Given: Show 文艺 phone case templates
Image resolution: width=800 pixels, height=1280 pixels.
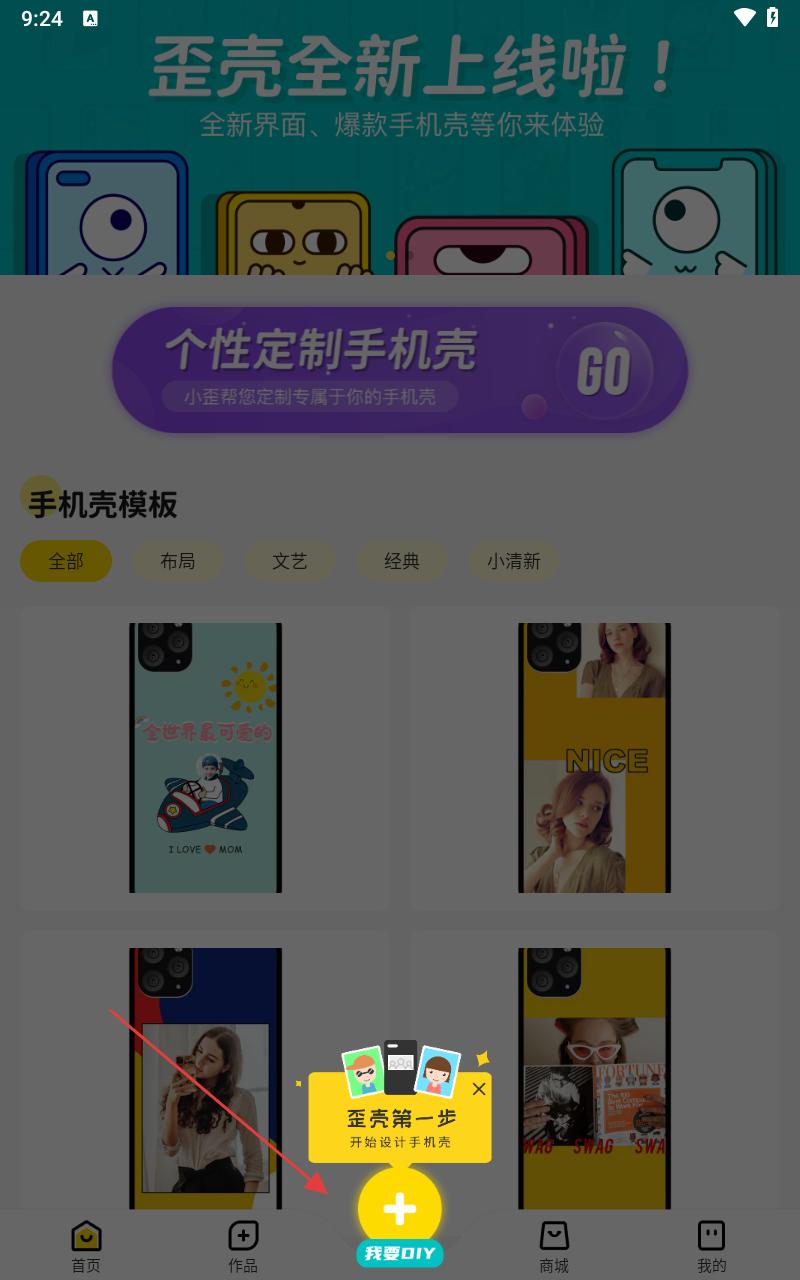Looking at the screenshot, I should (290, 561).
